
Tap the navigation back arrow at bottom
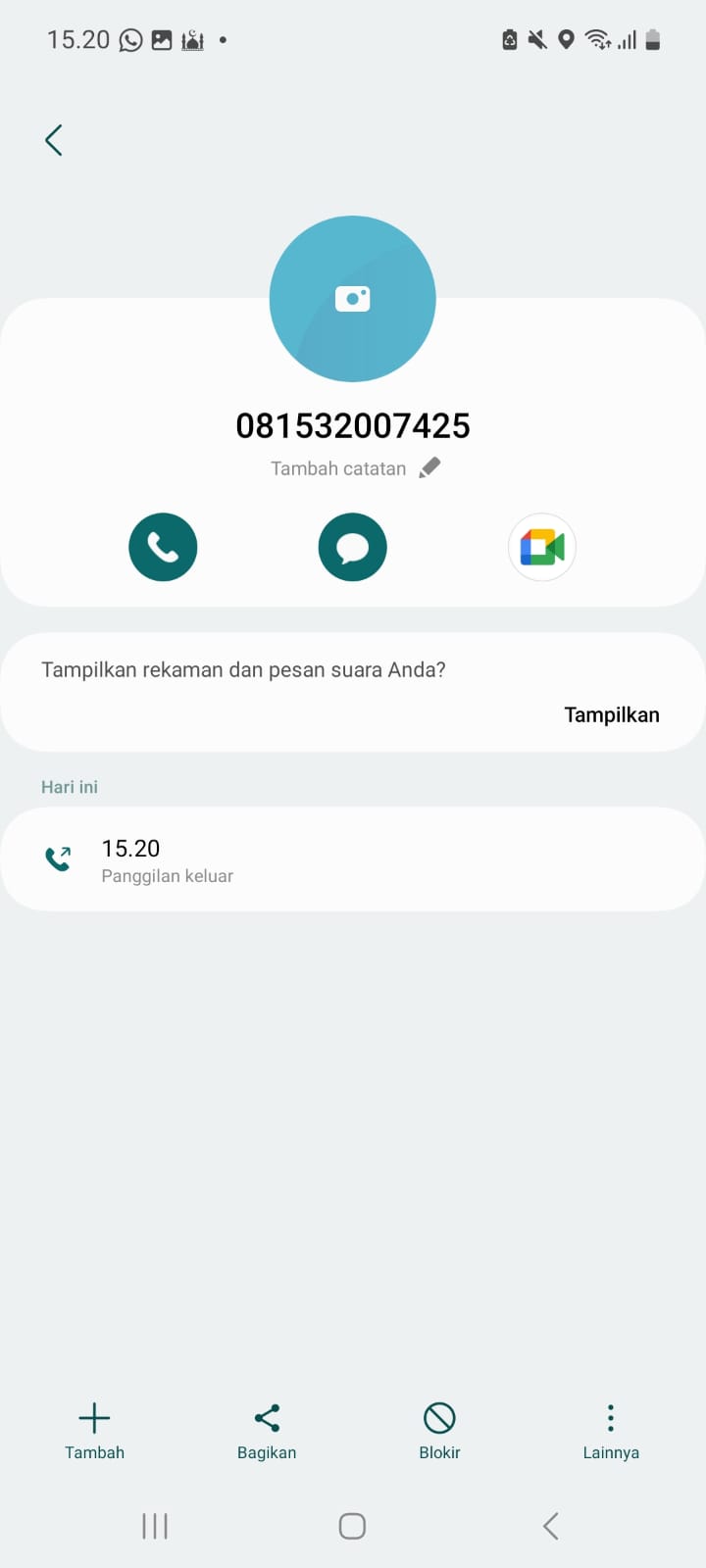pos(549,1525)
